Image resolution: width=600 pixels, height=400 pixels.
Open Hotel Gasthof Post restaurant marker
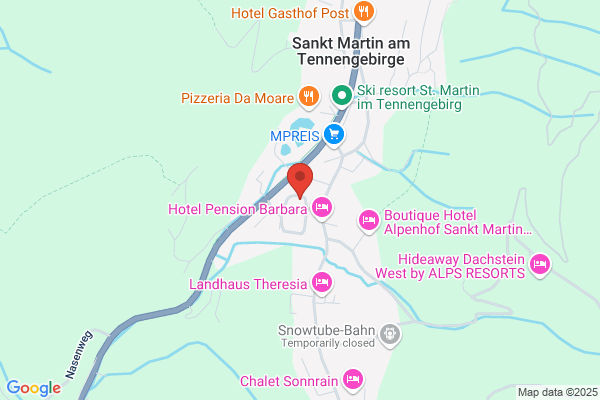(x=364, y=12)
